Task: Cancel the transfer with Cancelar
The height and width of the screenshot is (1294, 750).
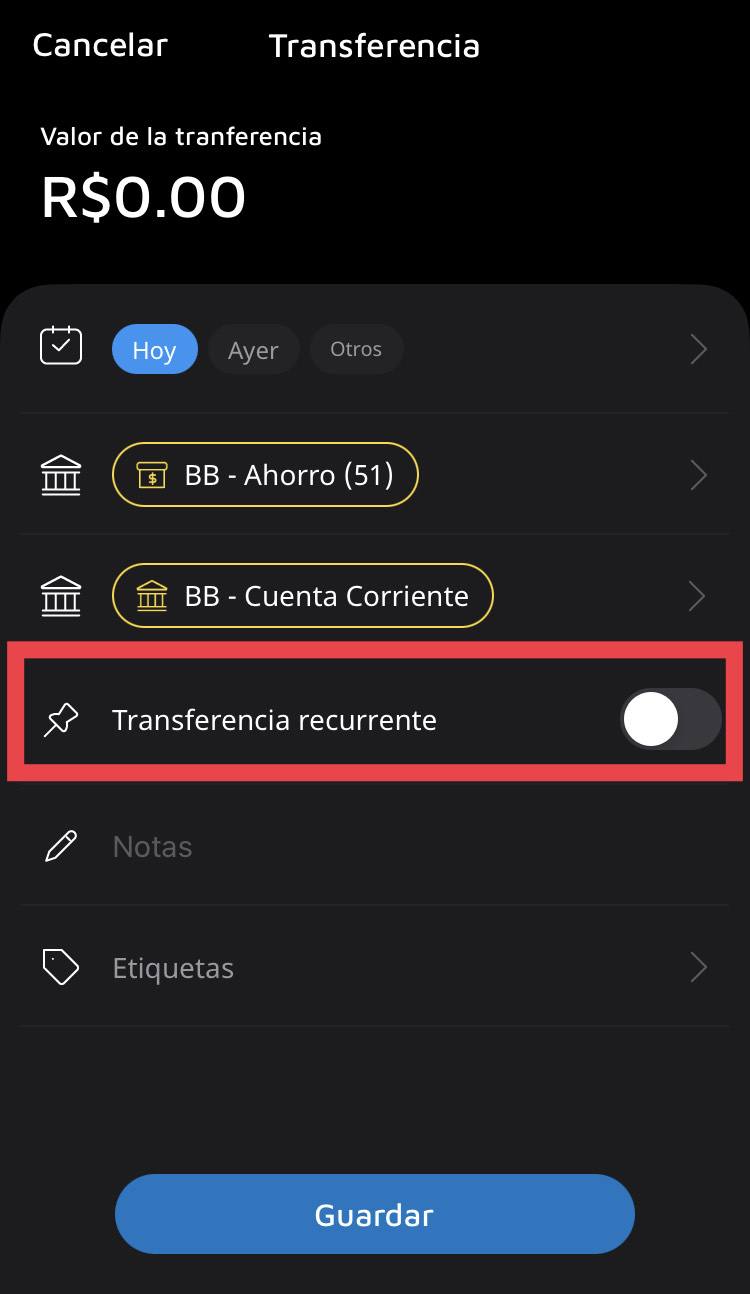Action: coord(100,45)
